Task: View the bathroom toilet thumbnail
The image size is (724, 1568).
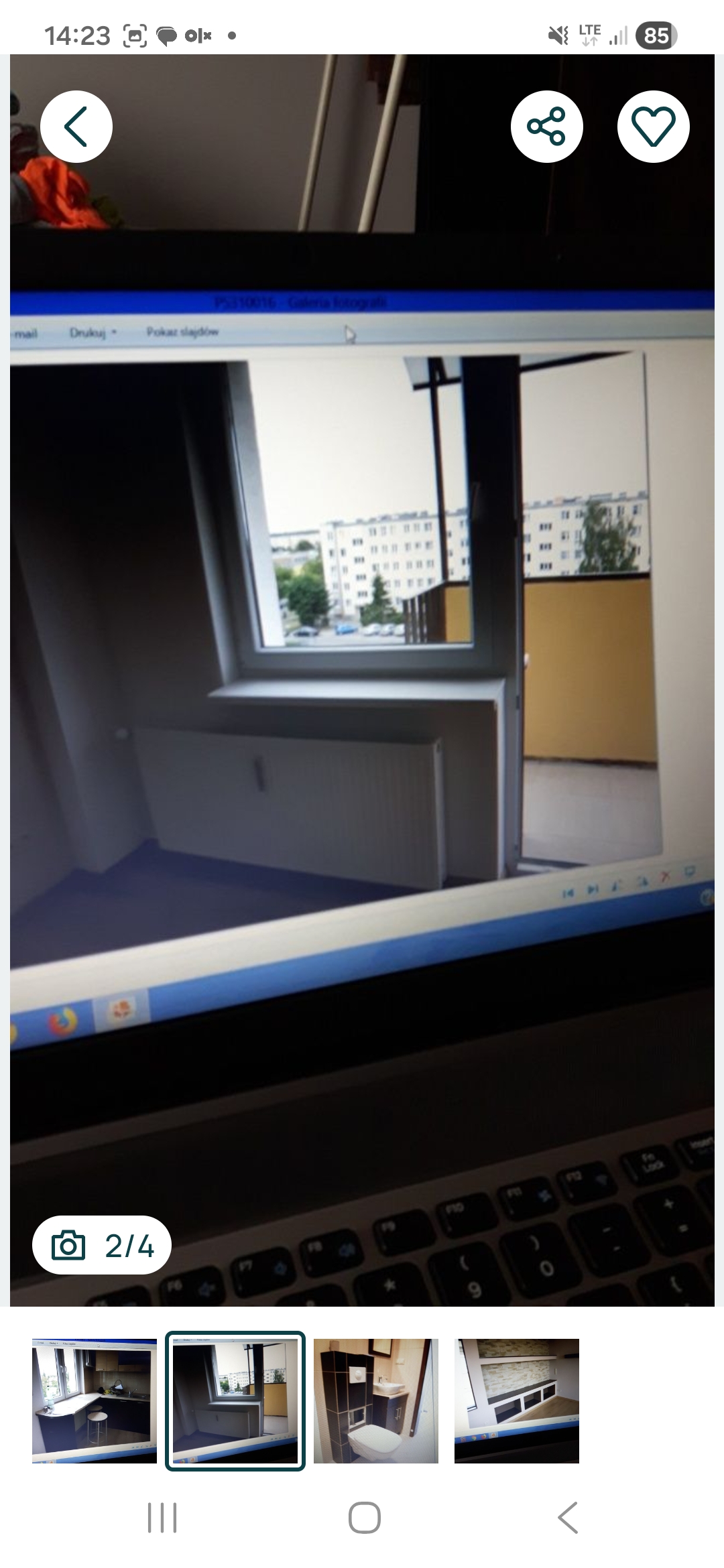Action: pos(376,1400)
